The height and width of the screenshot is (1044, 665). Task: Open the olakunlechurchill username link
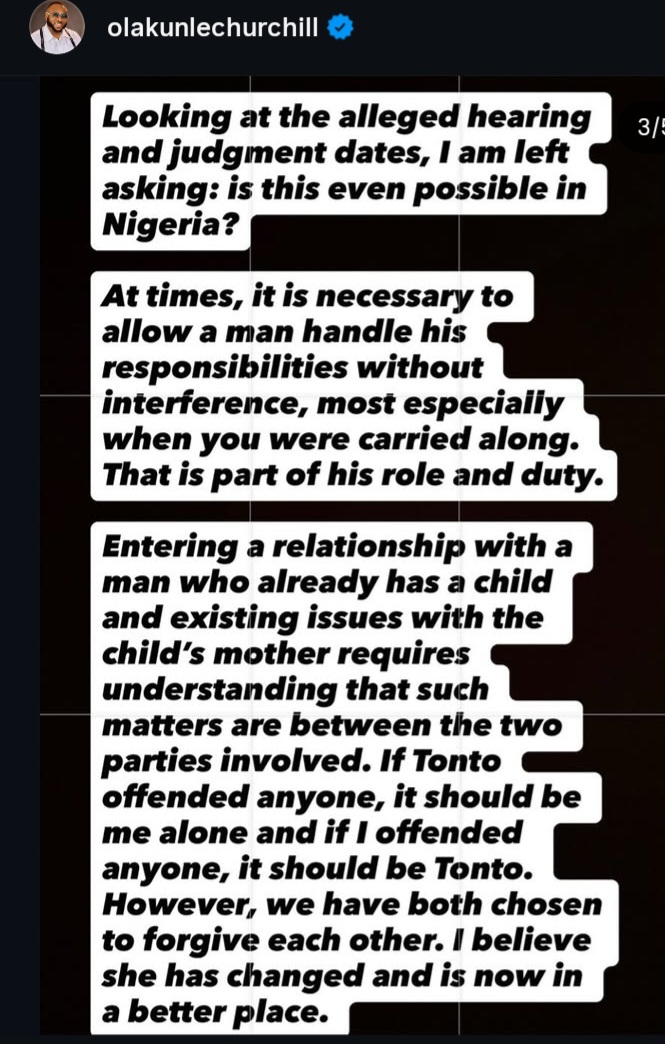tap(213, 28)
